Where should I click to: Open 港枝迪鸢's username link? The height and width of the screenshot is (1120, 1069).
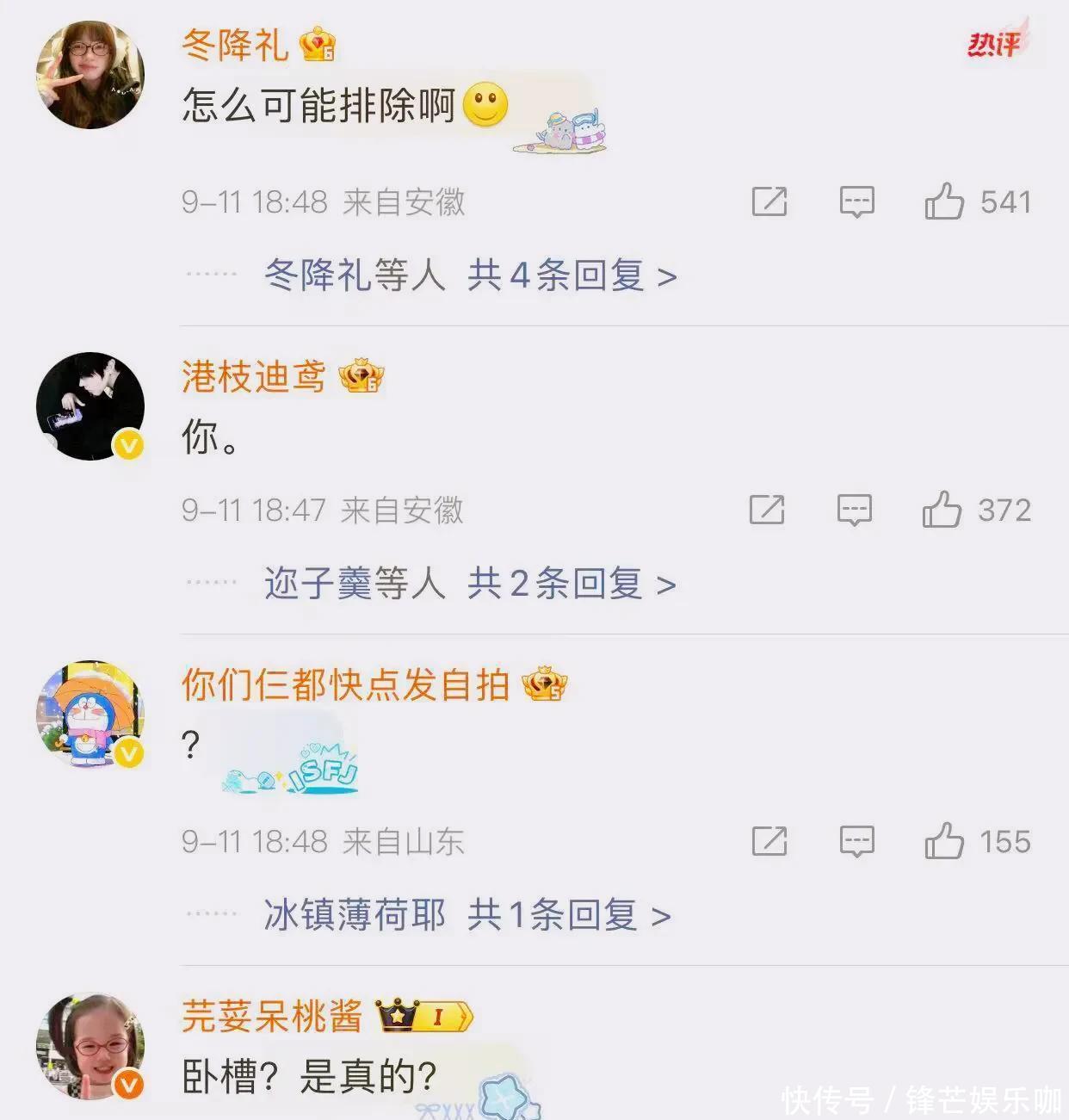pyautogui.click(x=253, y=376)
